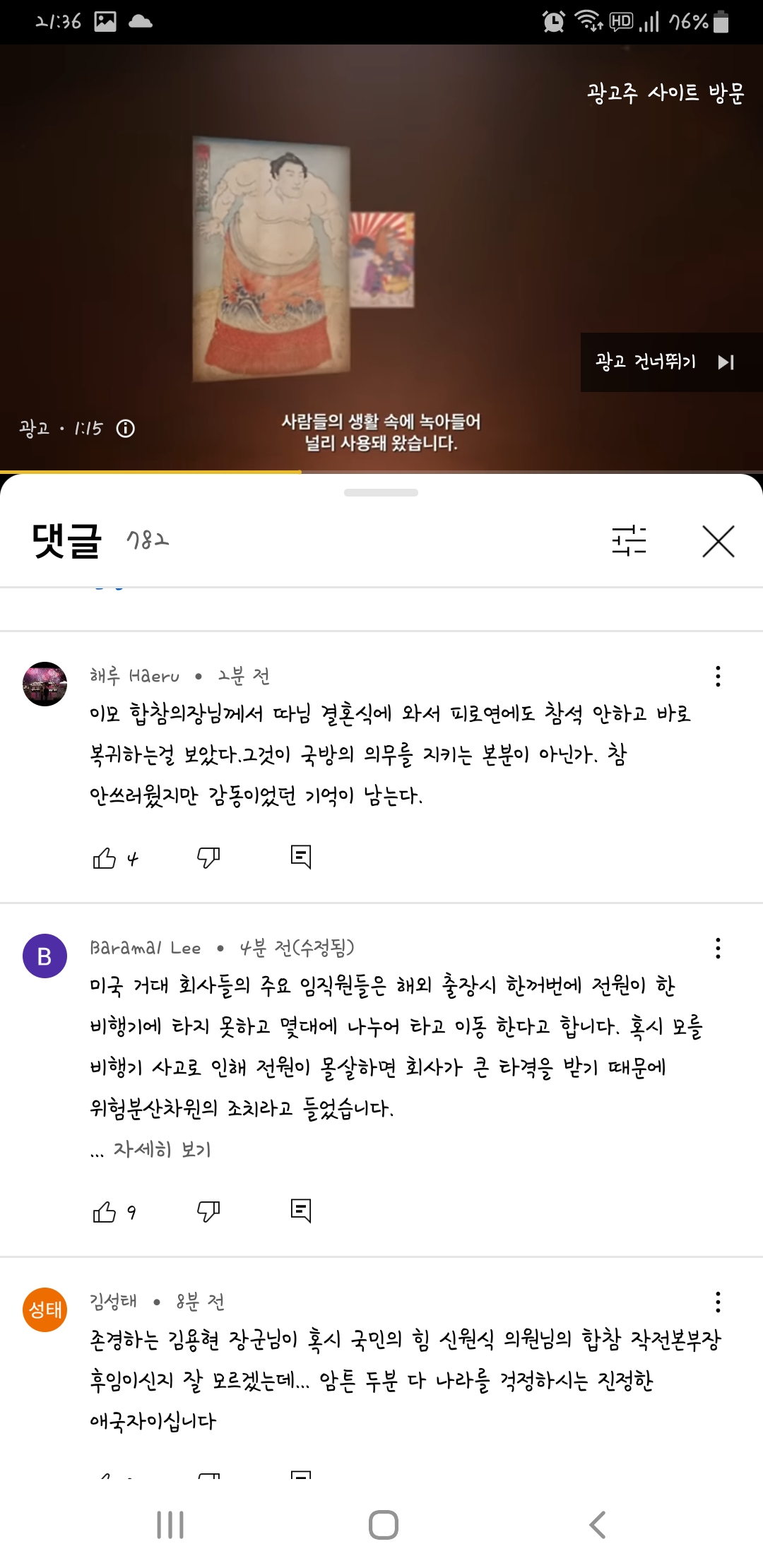This screenshot has width=763, height=1568.
Task: Reply to 해루 Haeru's comment
Action: [301, 857]
